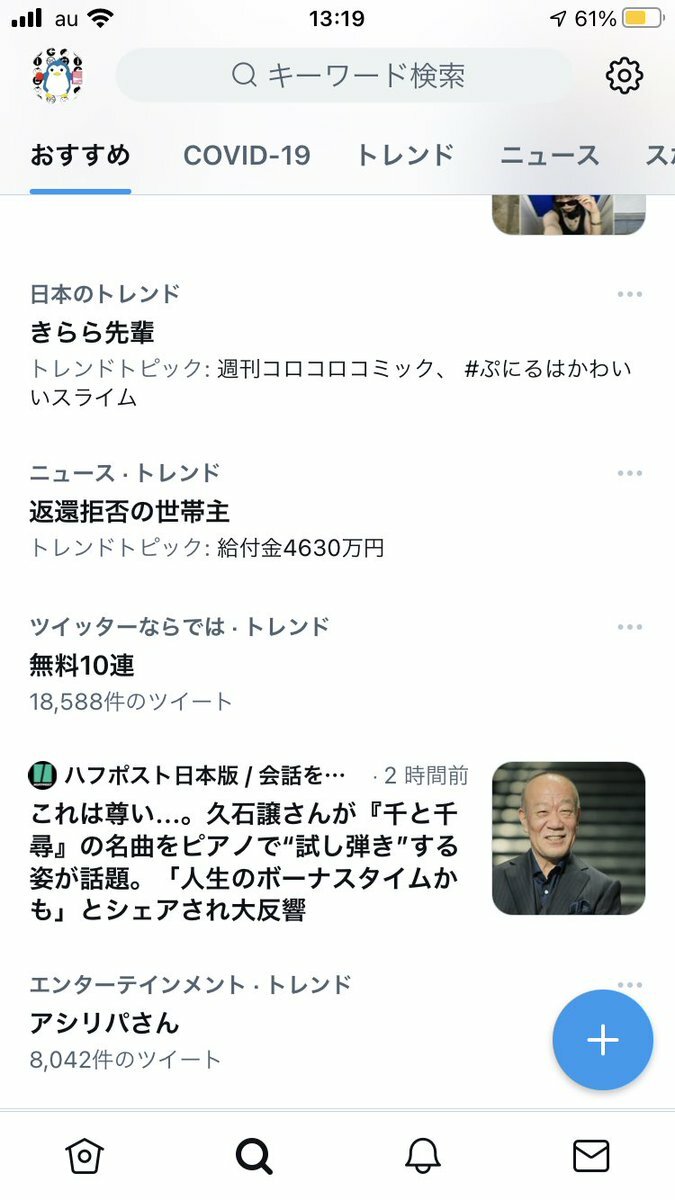Open the きらら先輩 trend
675x1200 pixels.
pos(92,332)
